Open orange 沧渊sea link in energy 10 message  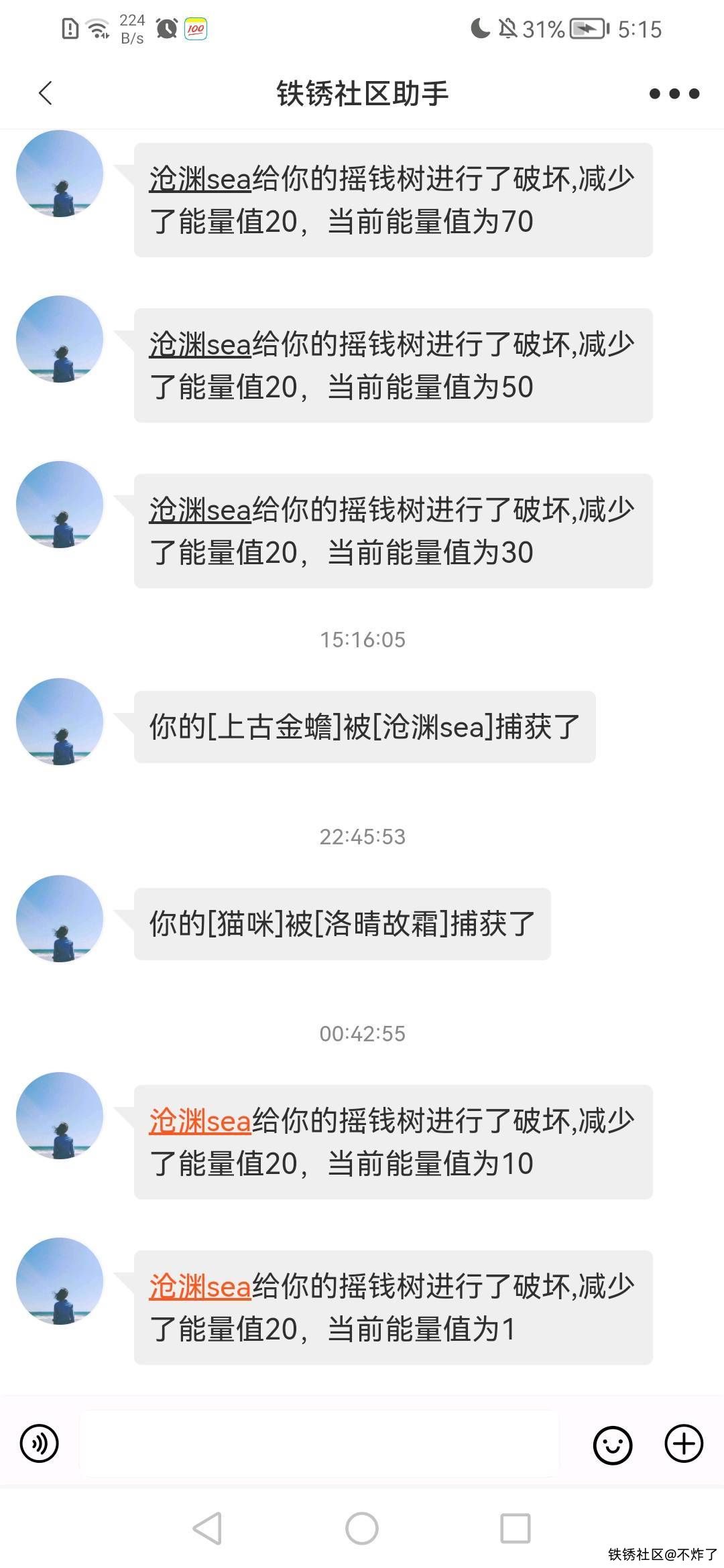click(x=200, y=1121)
